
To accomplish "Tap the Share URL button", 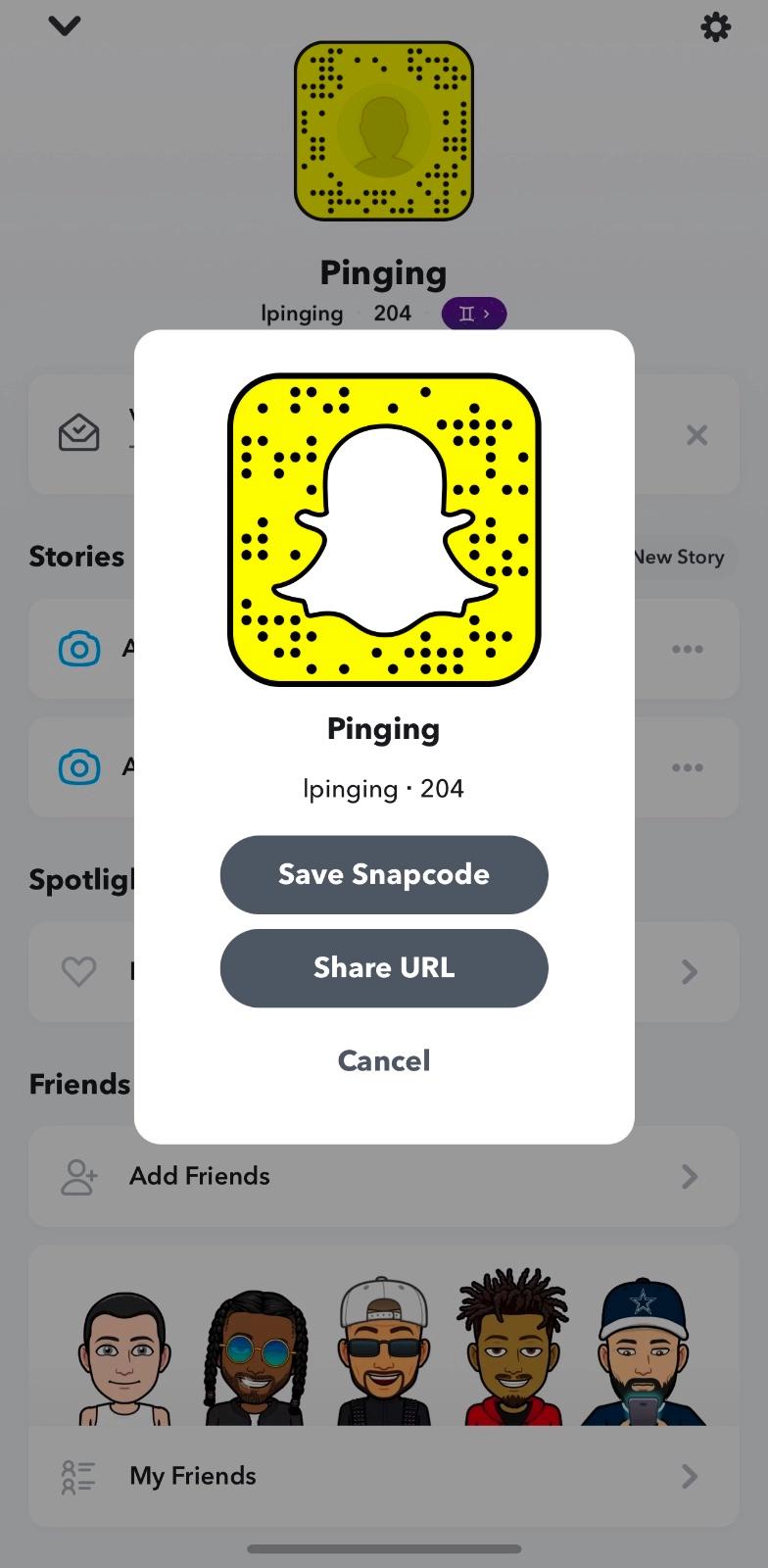I will click(384, 967).
